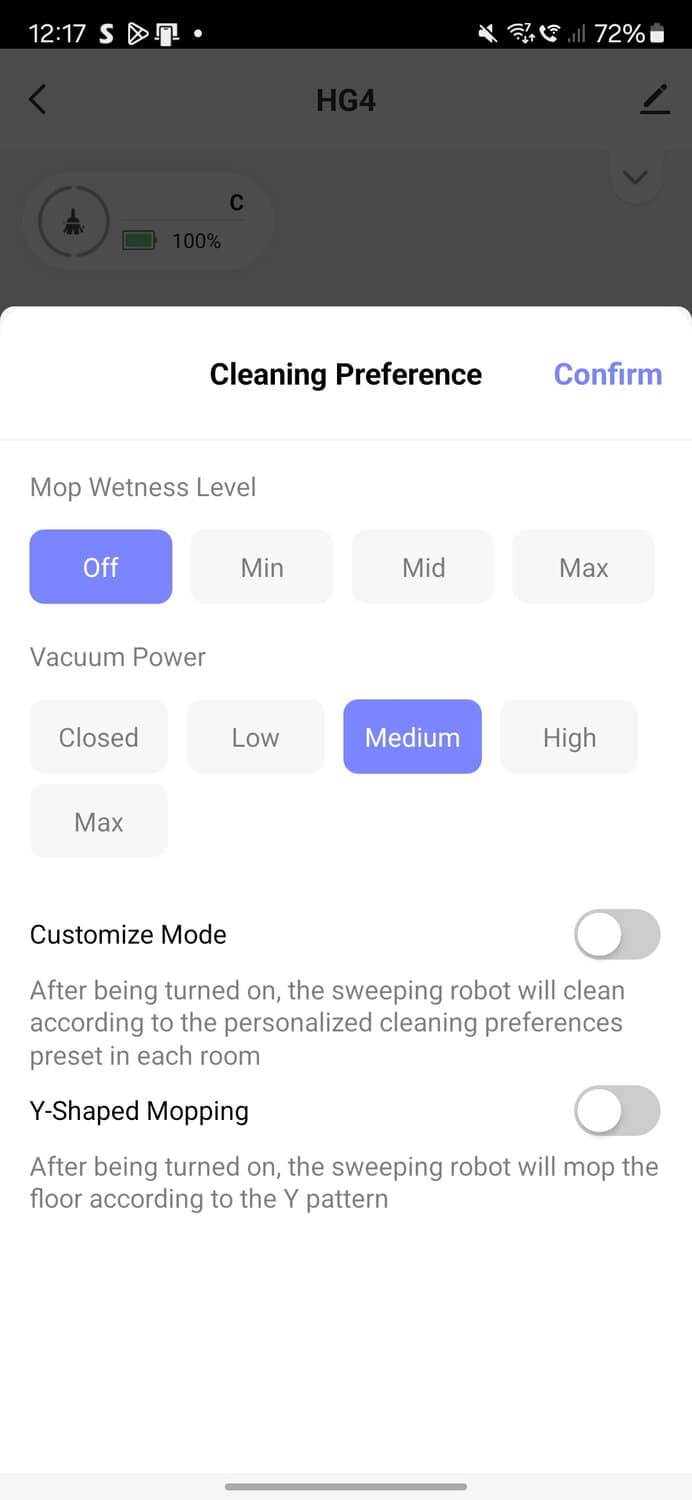
Task: Go back from HG4 screen
Action: pyautogui.click(x=38, y=100)
